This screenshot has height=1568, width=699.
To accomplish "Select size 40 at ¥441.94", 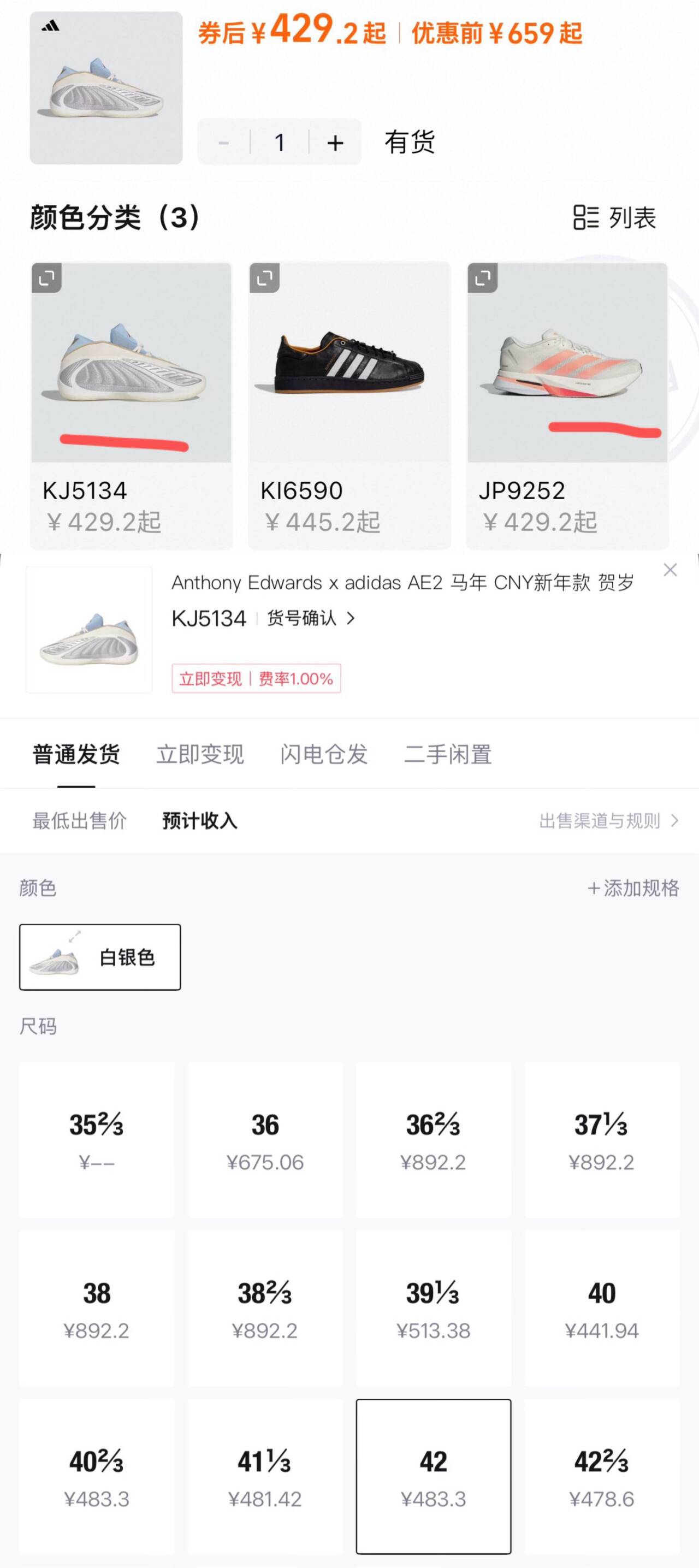I will [602, 1308].
